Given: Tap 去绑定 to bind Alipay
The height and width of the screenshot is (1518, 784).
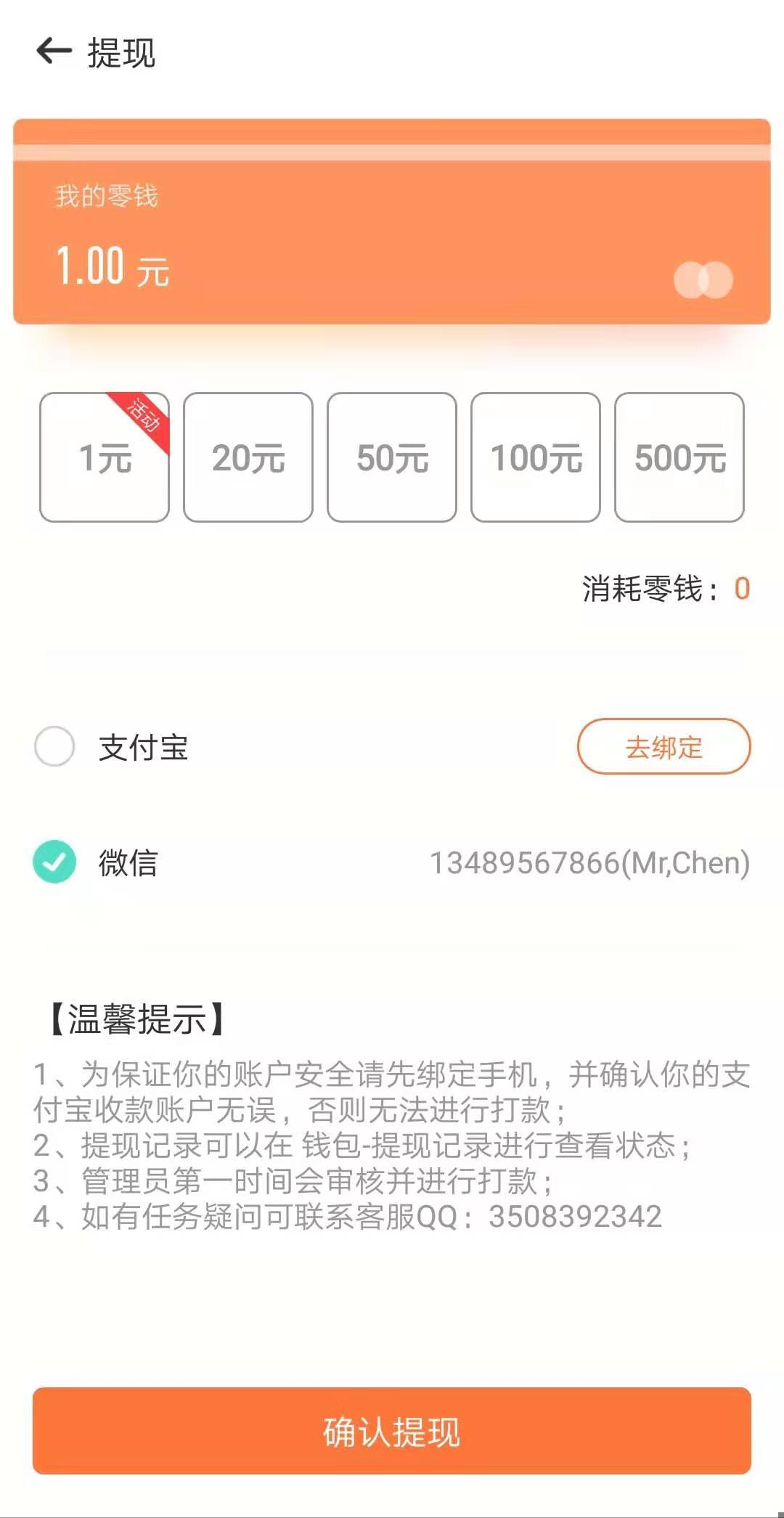Looking at the screenshot, I should coord(664,746).
